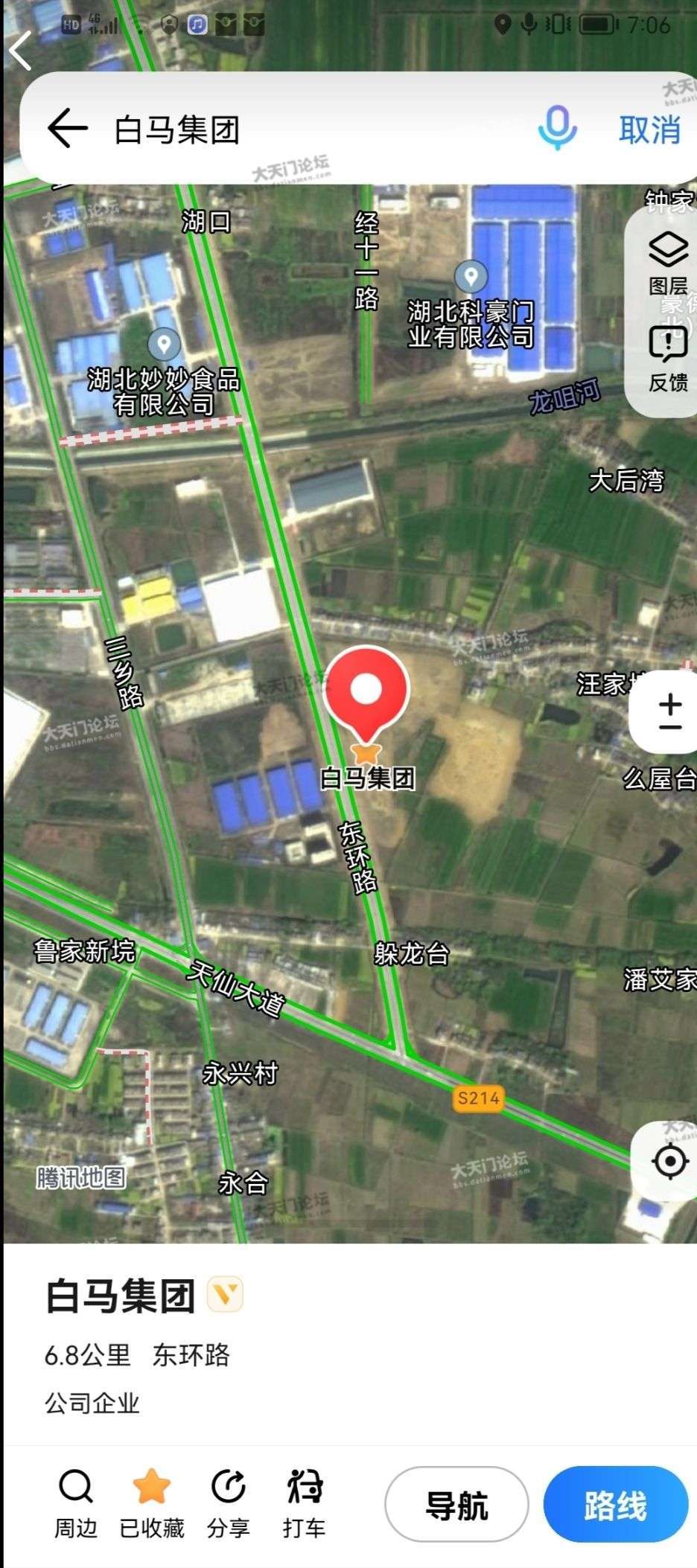Image resolution: width=697 pixels, height=1568 pixels.
Task: Select the 湖北科豪门业有限公司 map marker
Action: coord(471,277)
